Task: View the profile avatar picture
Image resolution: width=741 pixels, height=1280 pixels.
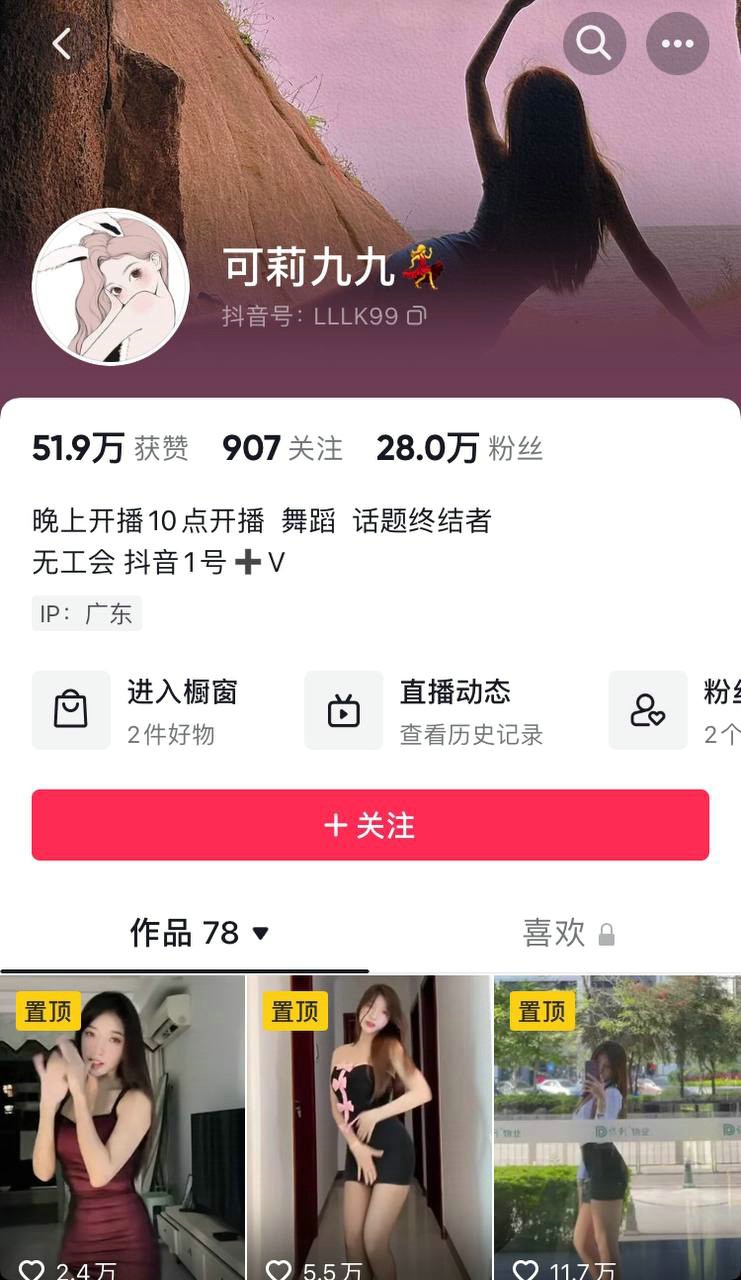Action: 111,287
